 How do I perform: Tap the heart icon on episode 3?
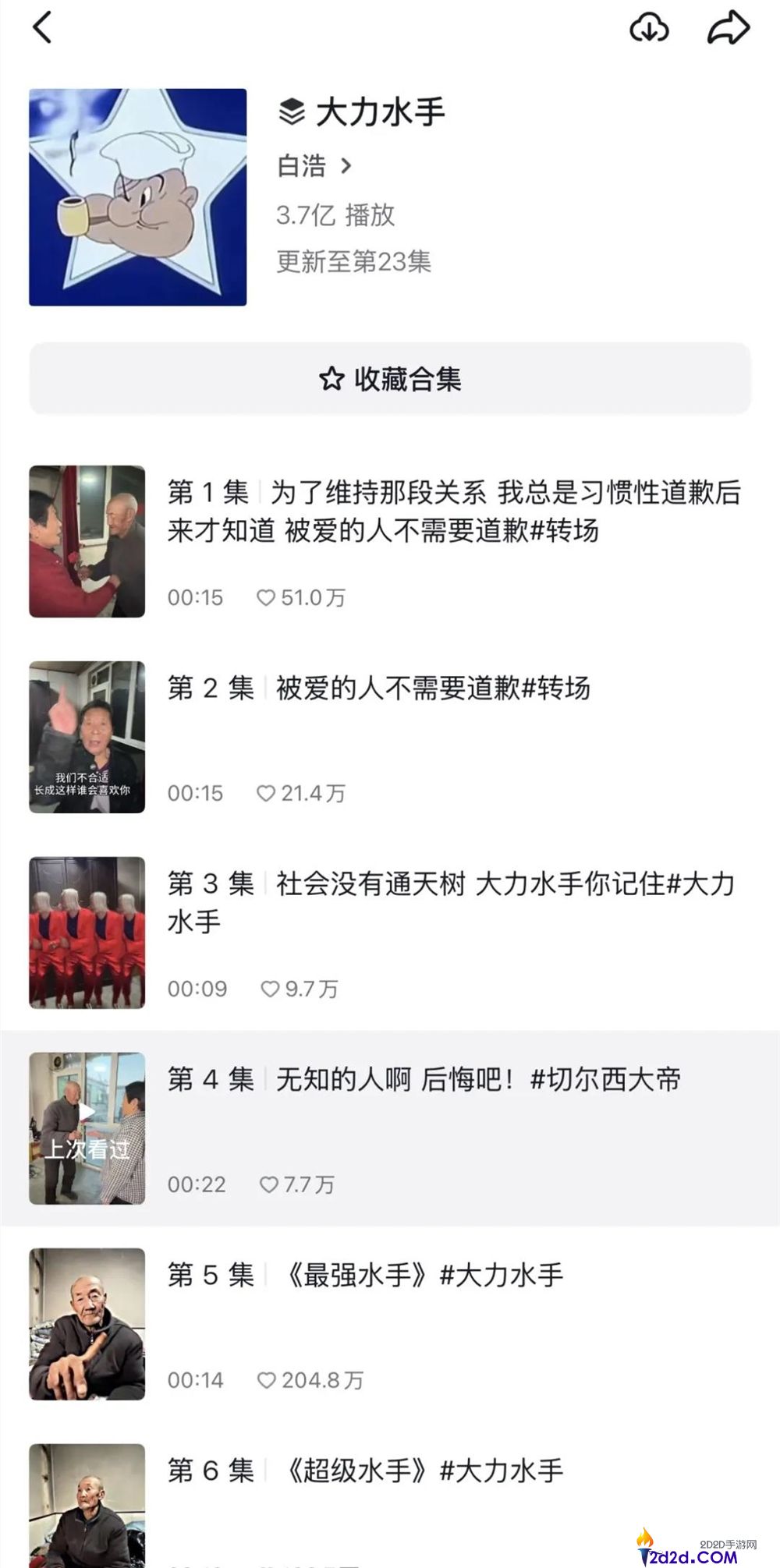pos(270,987)
